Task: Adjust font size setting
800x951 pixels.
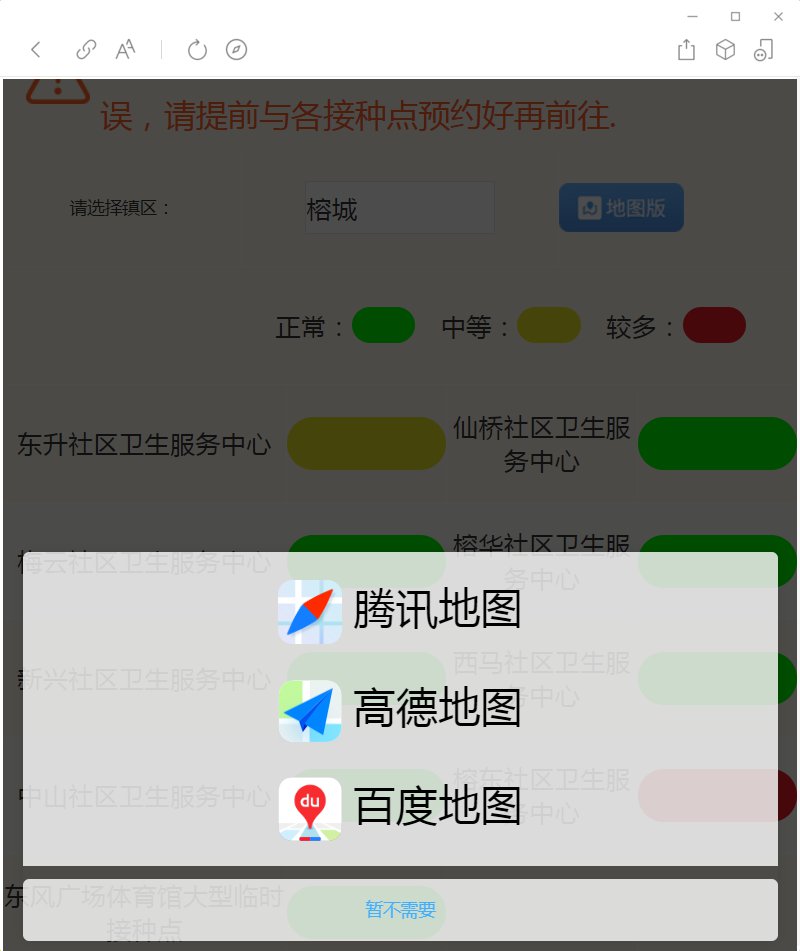Action: tap(126, 50)
